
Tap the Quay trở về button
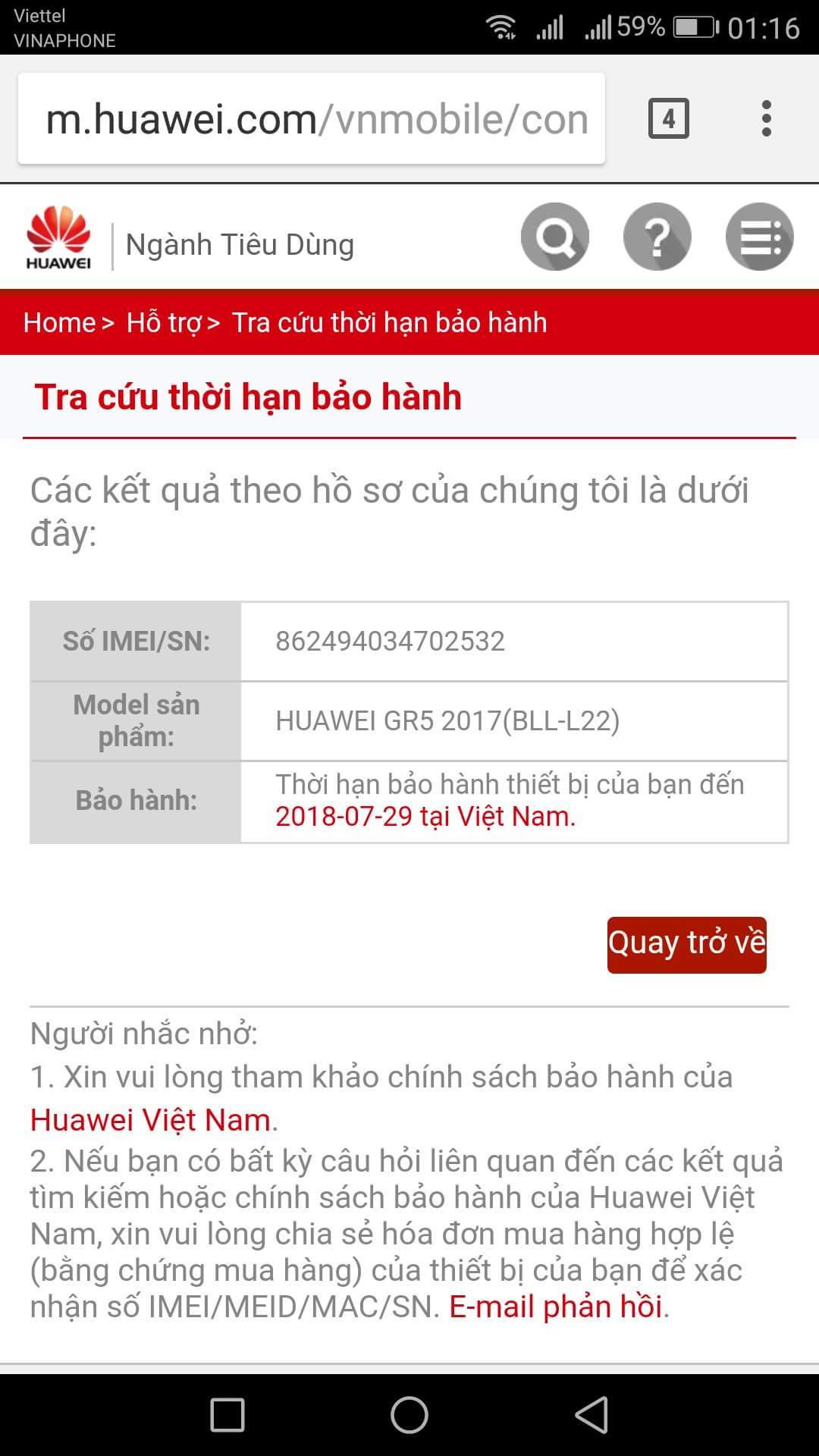point(686,944)
